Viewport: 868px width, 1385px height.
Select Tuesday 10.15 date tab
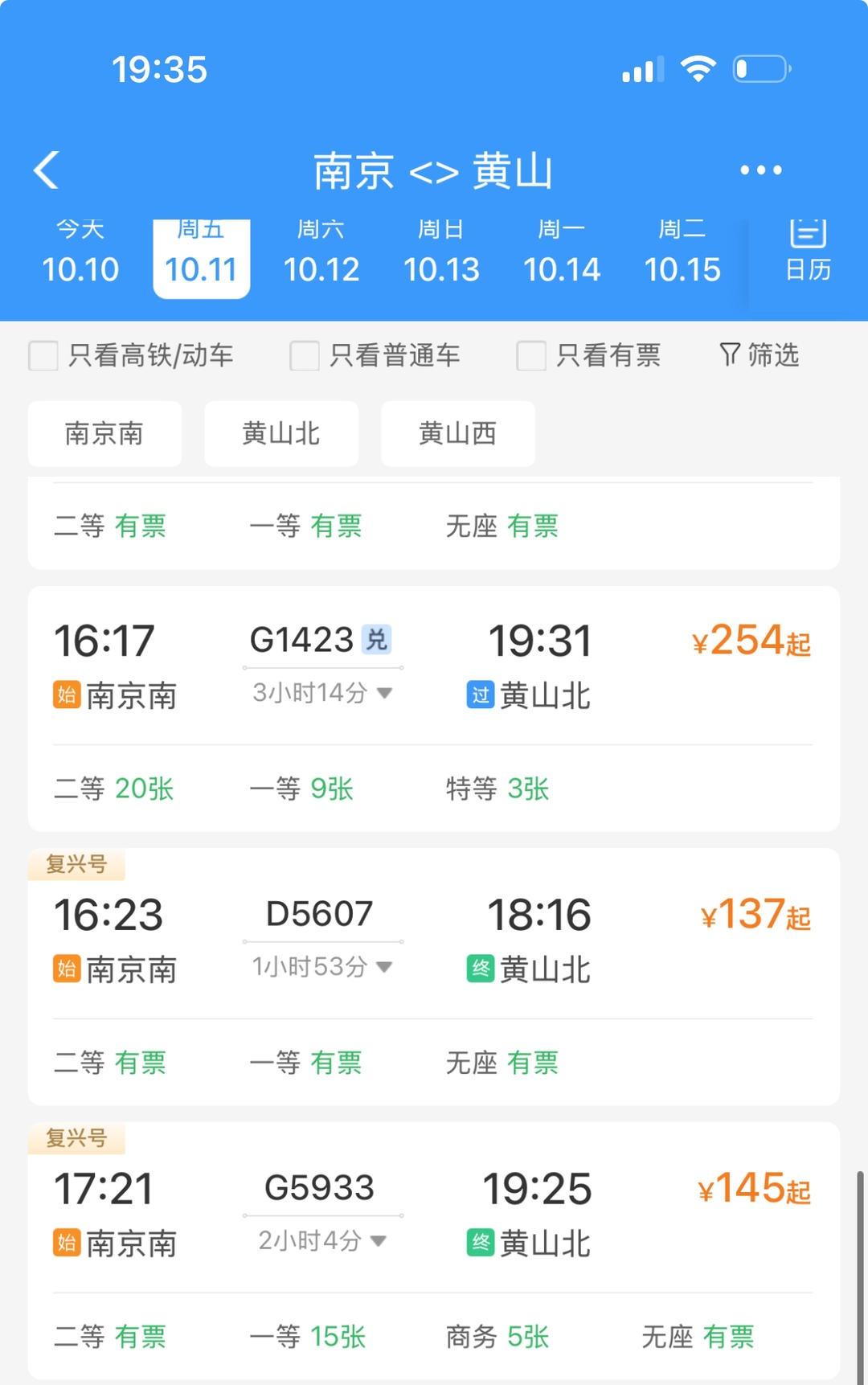pyautogui.click(x=682, y=257)
